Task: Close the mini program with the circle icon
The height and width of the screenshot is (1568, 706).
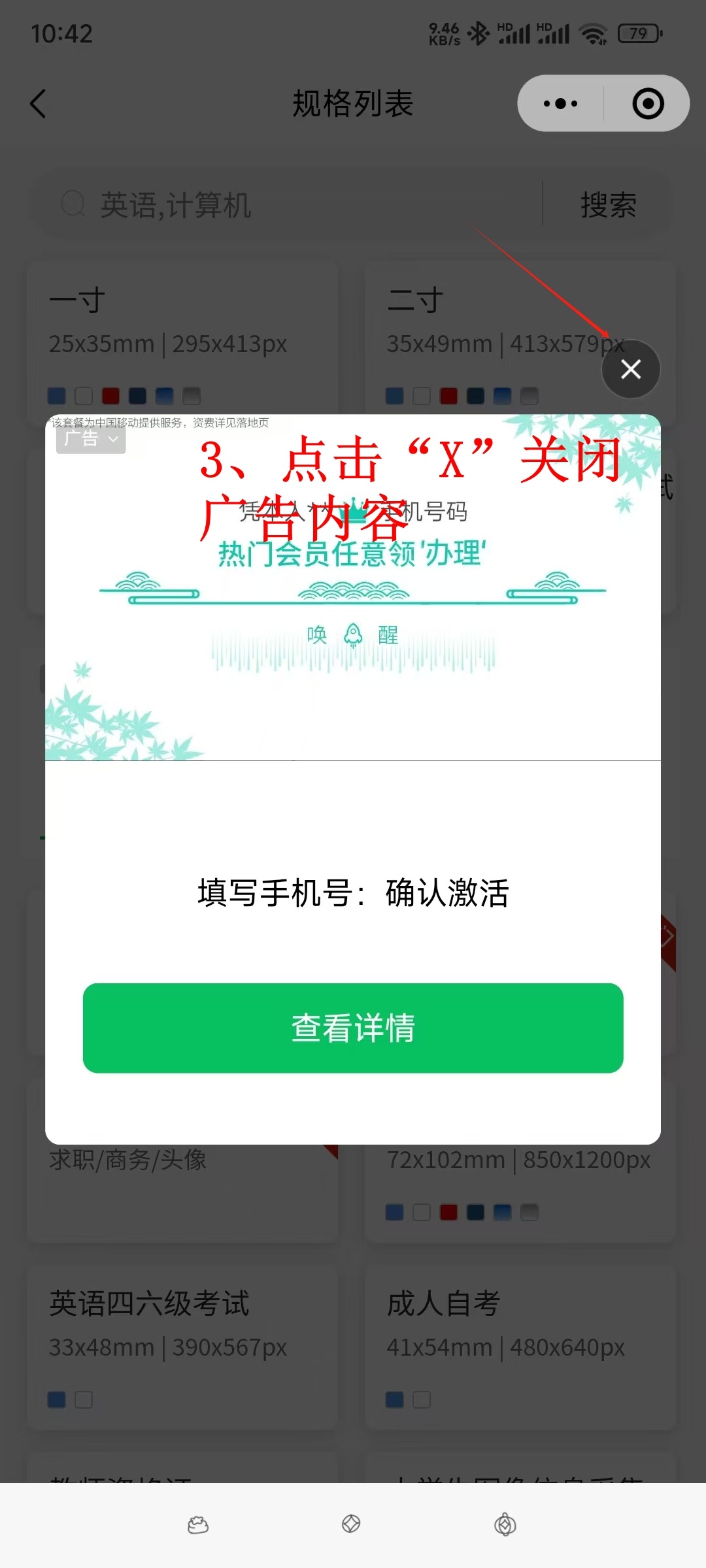Action: point(648,103)
